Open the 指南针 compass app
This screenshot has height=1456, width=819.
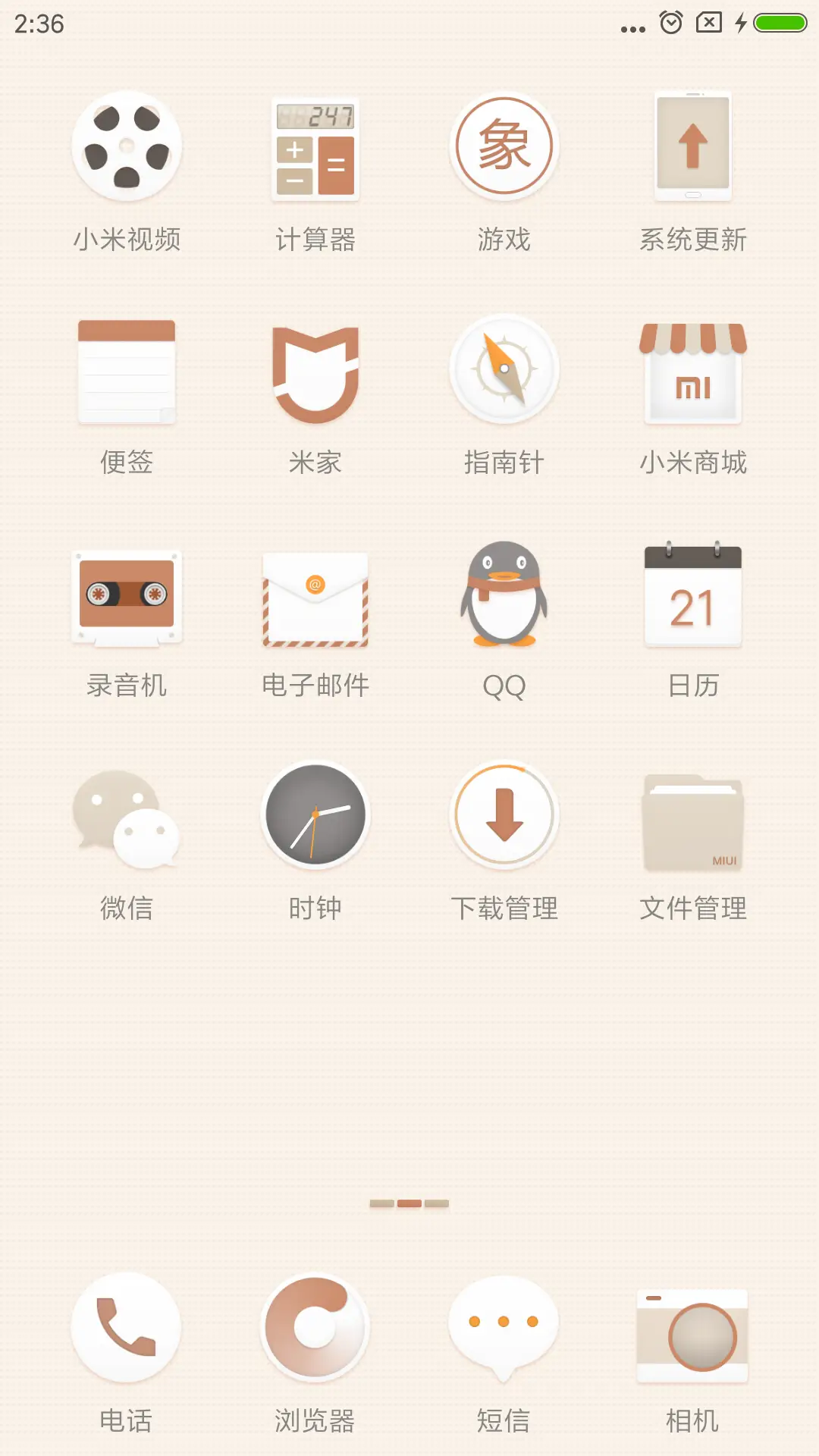click(x=504, y=372)
